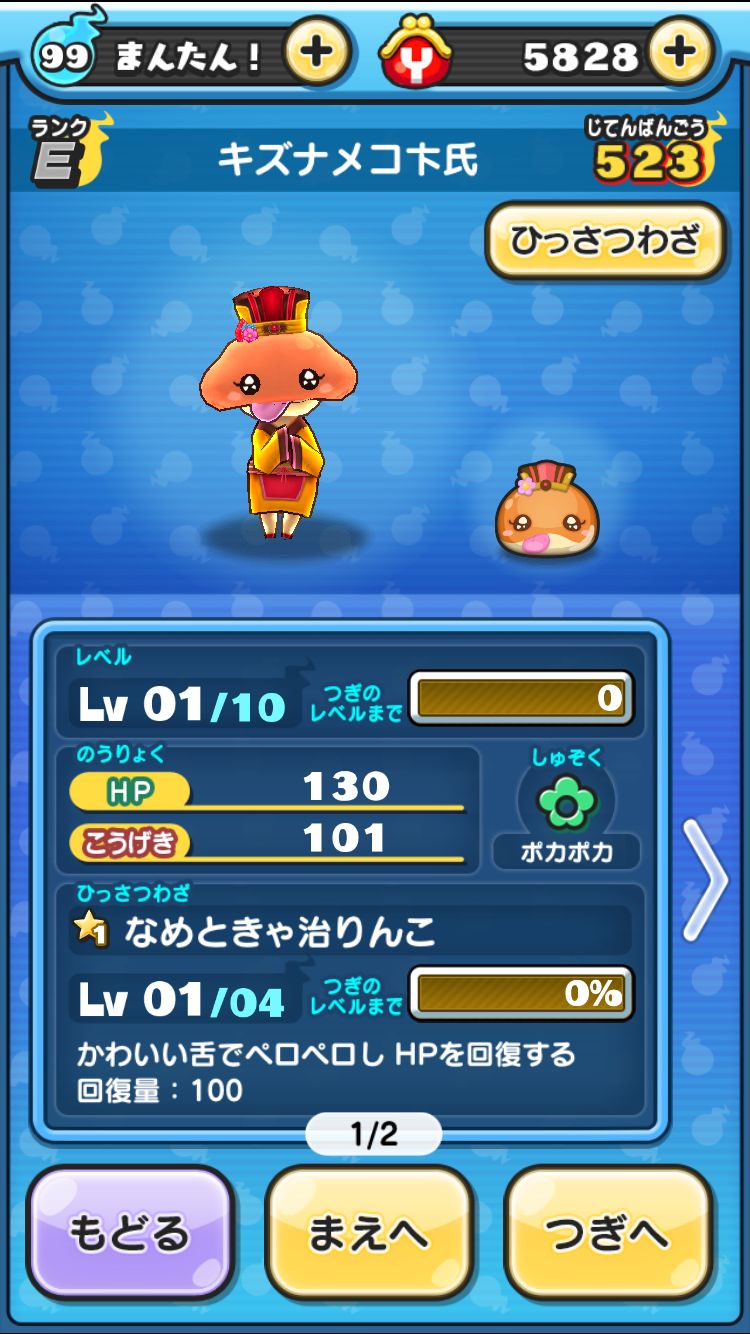Add more Y money with plus
This screenshot has width=750, height=1334.
coord(680,52)
